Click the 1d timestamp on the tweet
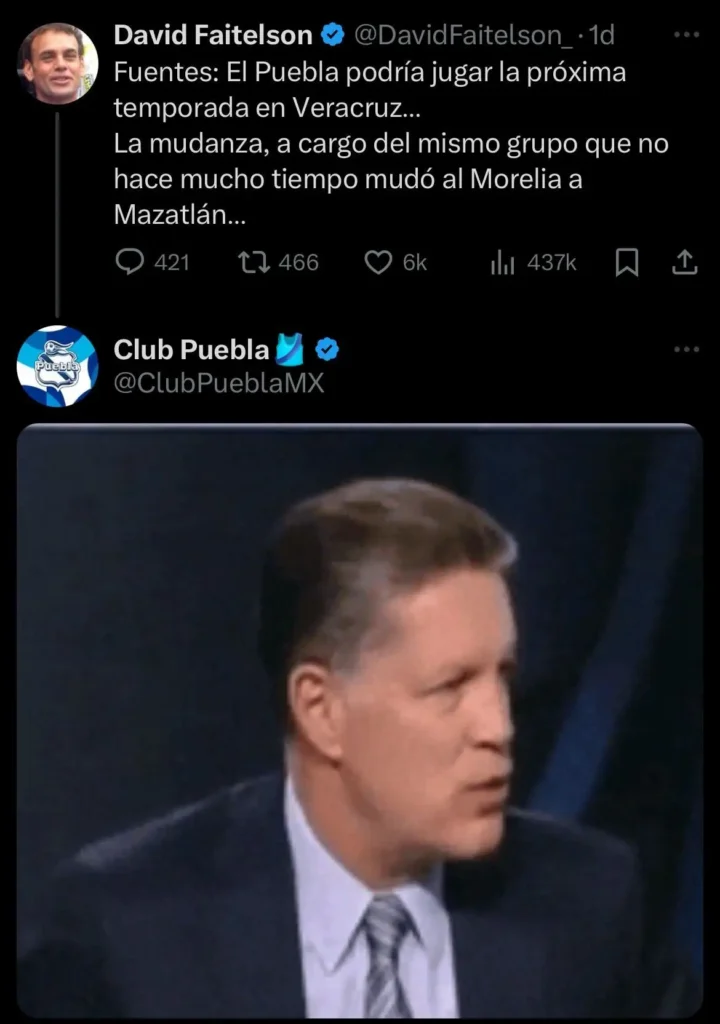The width and height of the screenshot is (720, 1024). 600,33
